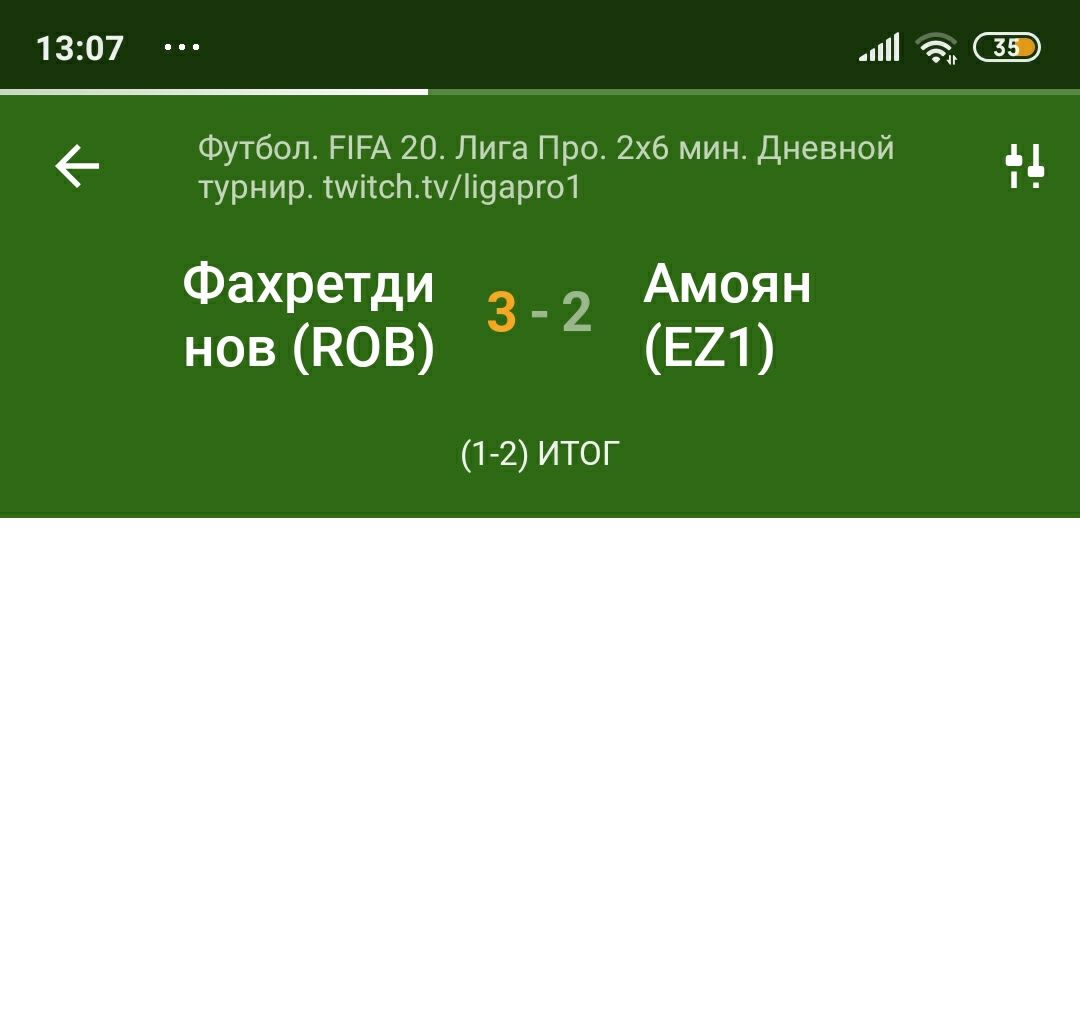Image resolution: width=1080 pixels, height=1023 pixels.
Task: Go back using the arrow icon
Action: pos(77,166)
